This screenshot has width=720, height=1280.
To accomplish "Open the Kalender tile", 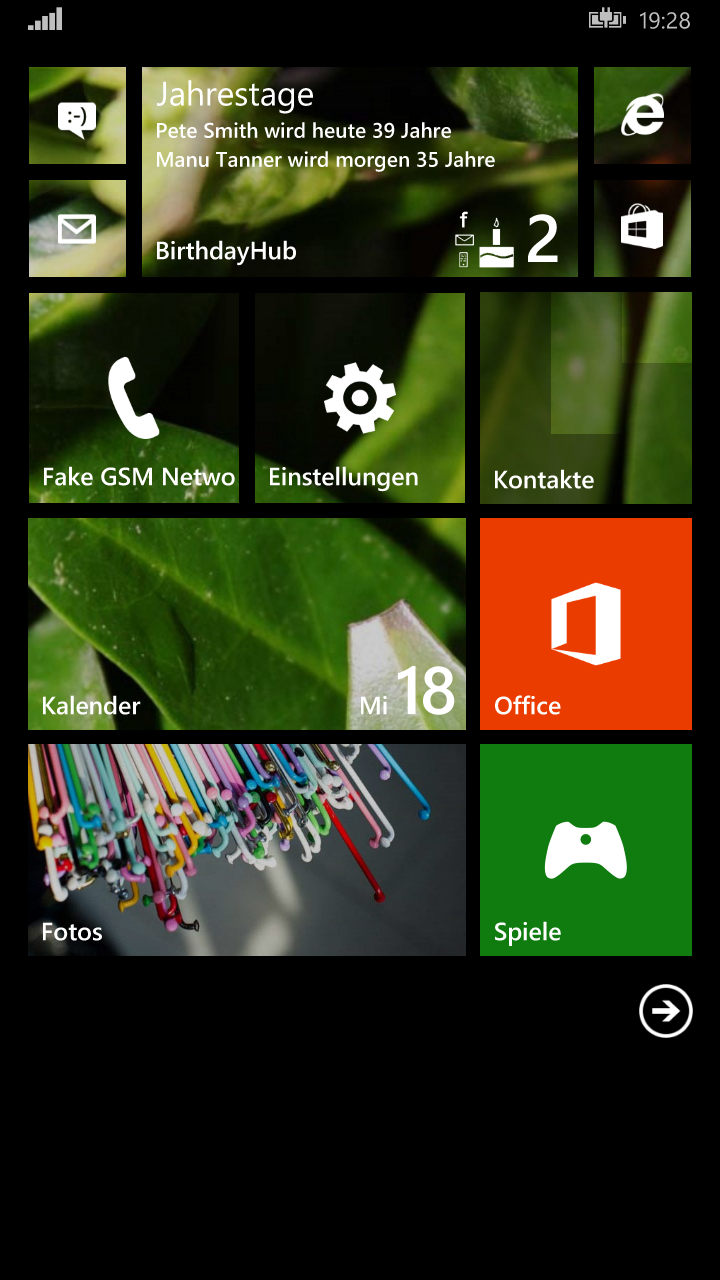I will click(x=247, y=624).
